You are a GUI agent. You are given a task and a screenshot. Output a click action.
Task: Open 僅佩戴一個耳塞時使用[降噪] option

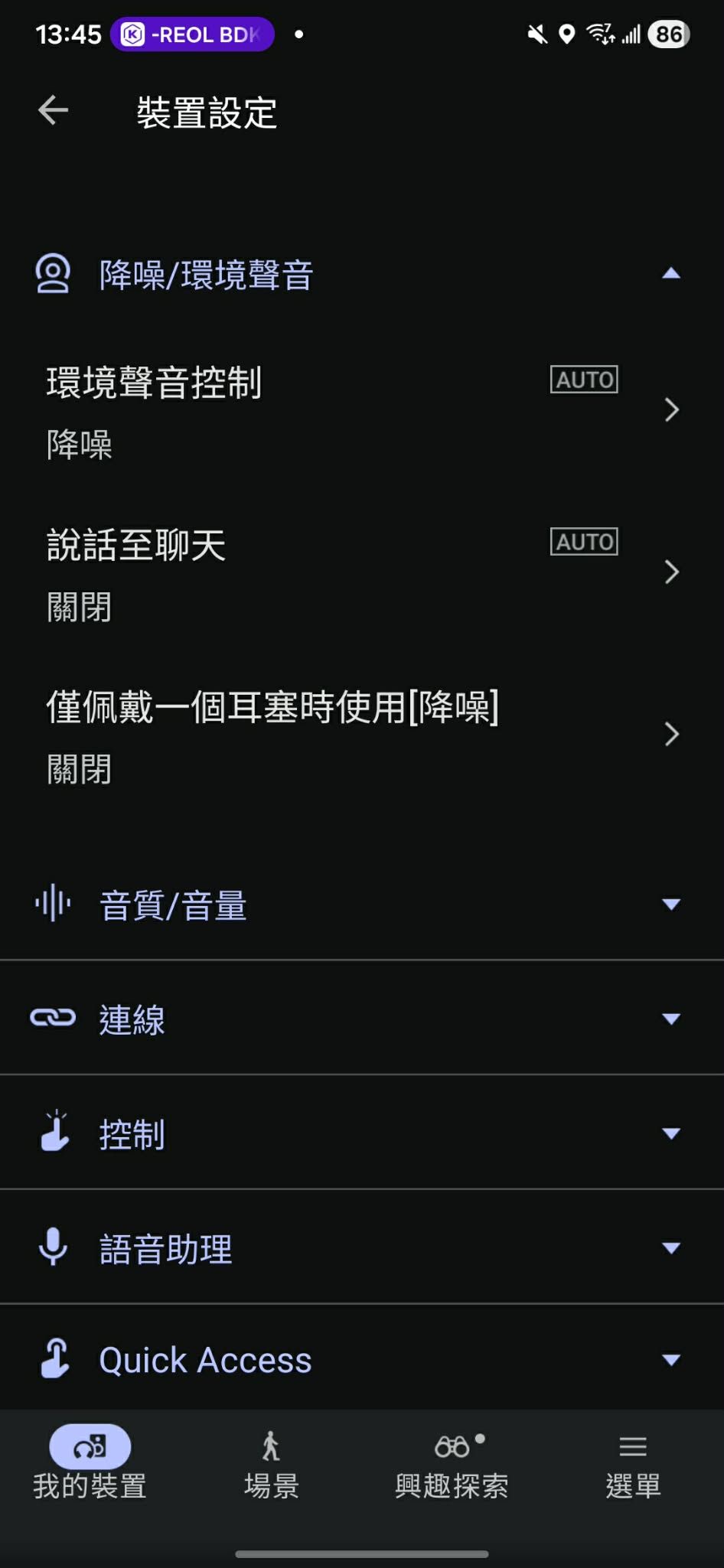click(x=361, y=735)
